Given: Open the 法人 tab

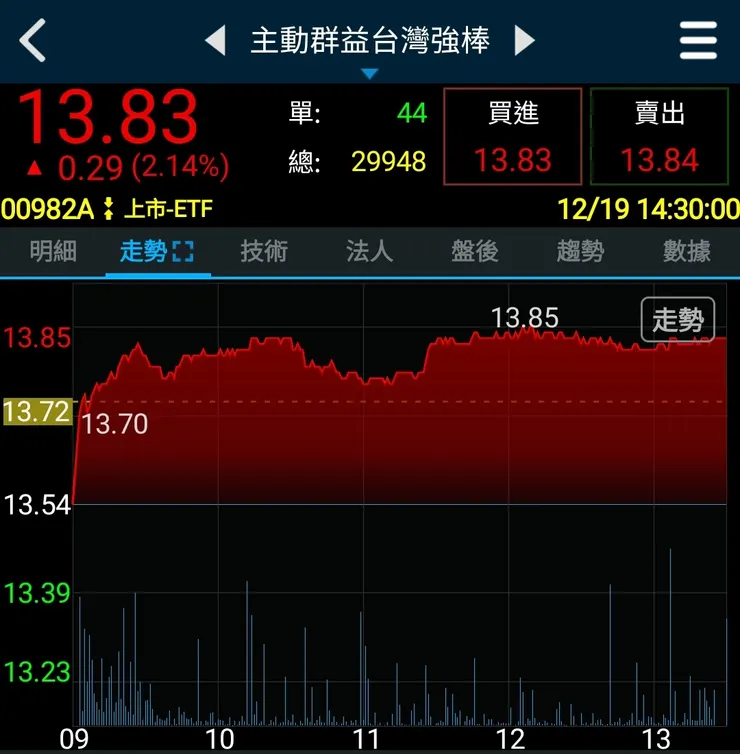Looking at the screenshot, I should 370,252.
